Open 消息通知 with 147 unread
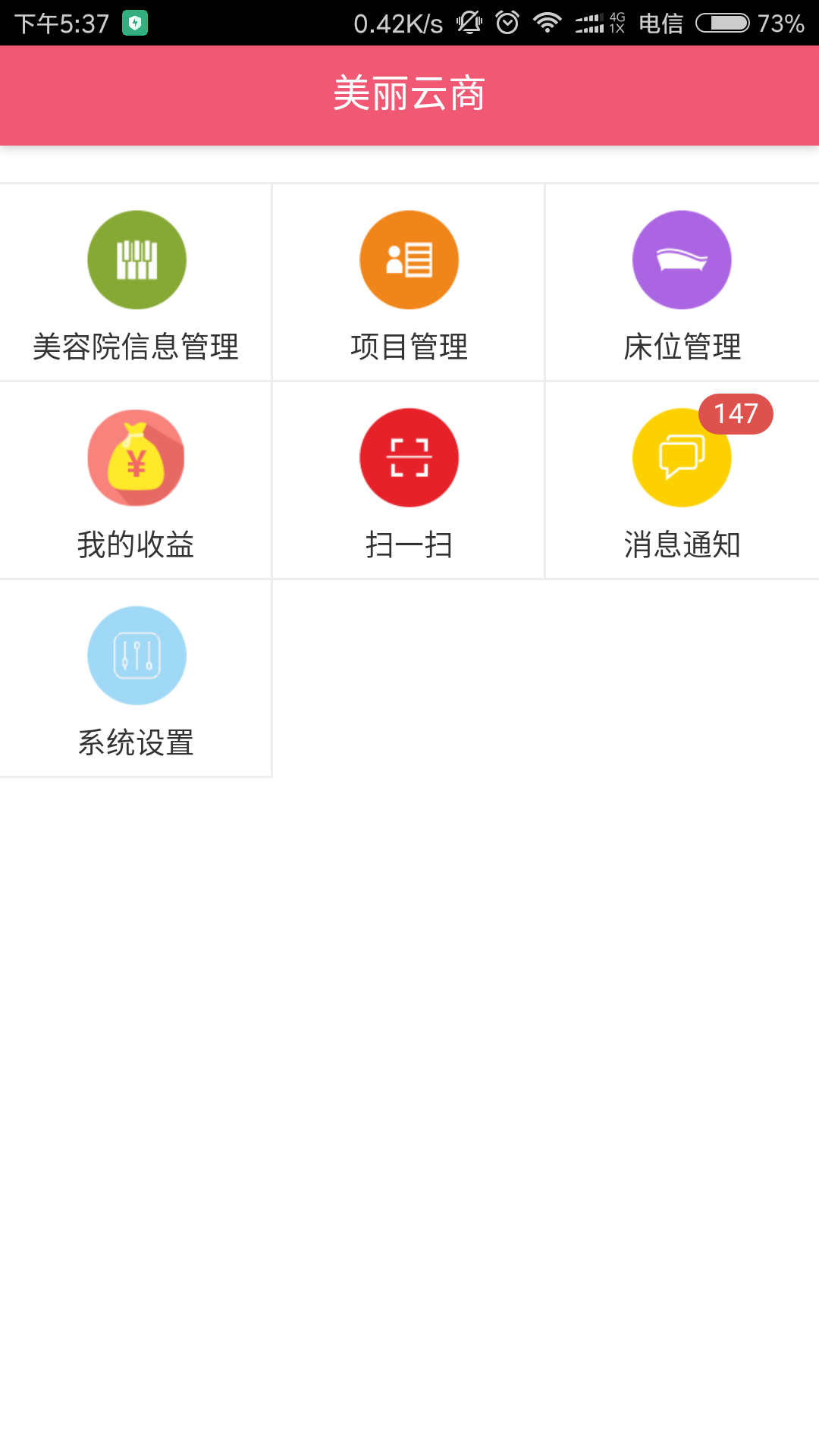The width and height of the screenshot is (819, 1456). click(682, 481)
